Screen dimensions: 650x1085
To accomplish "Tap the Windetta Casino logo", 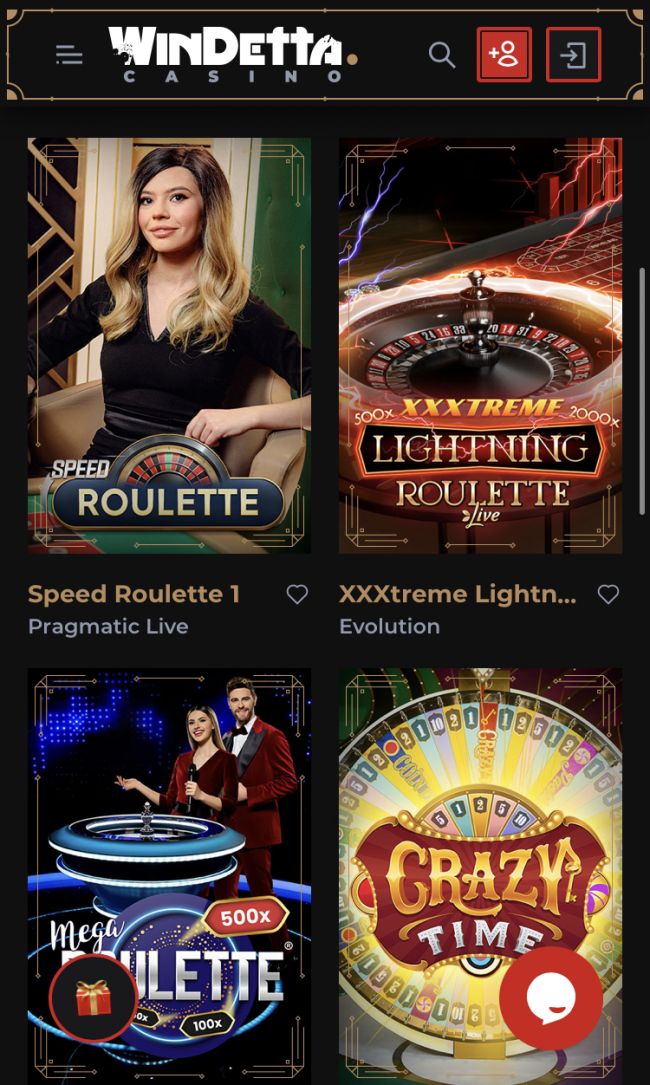I will tap(232, 54).
